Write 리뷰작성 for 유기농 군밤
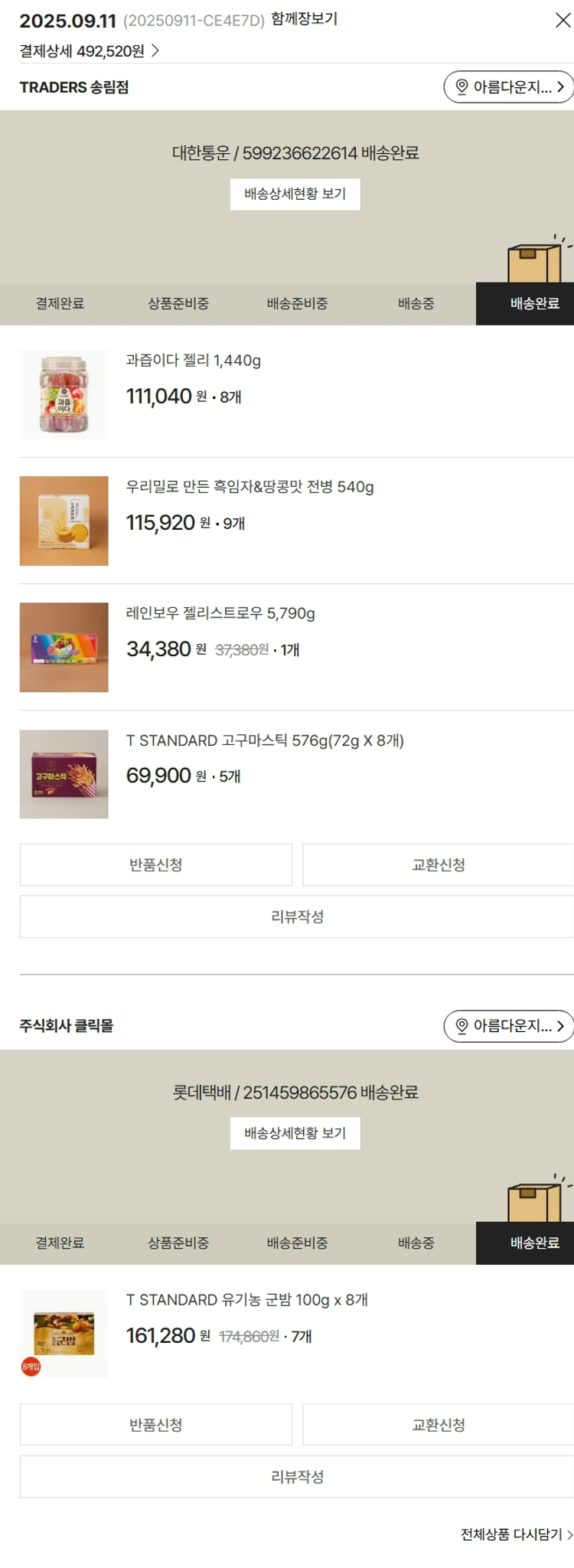This screenshot has width=574, height=1568. pos(297,1477)
